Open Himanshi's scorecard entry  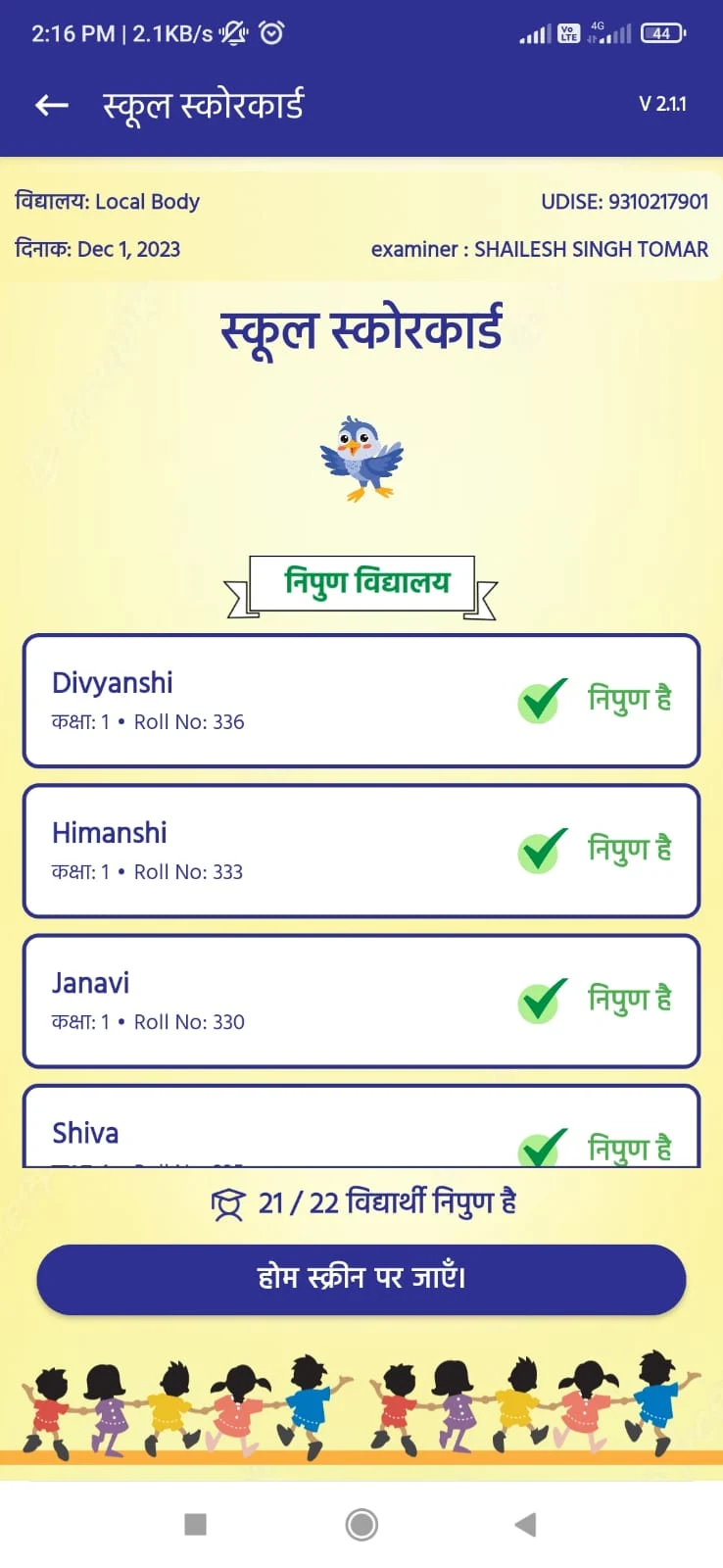pos(361,851)
